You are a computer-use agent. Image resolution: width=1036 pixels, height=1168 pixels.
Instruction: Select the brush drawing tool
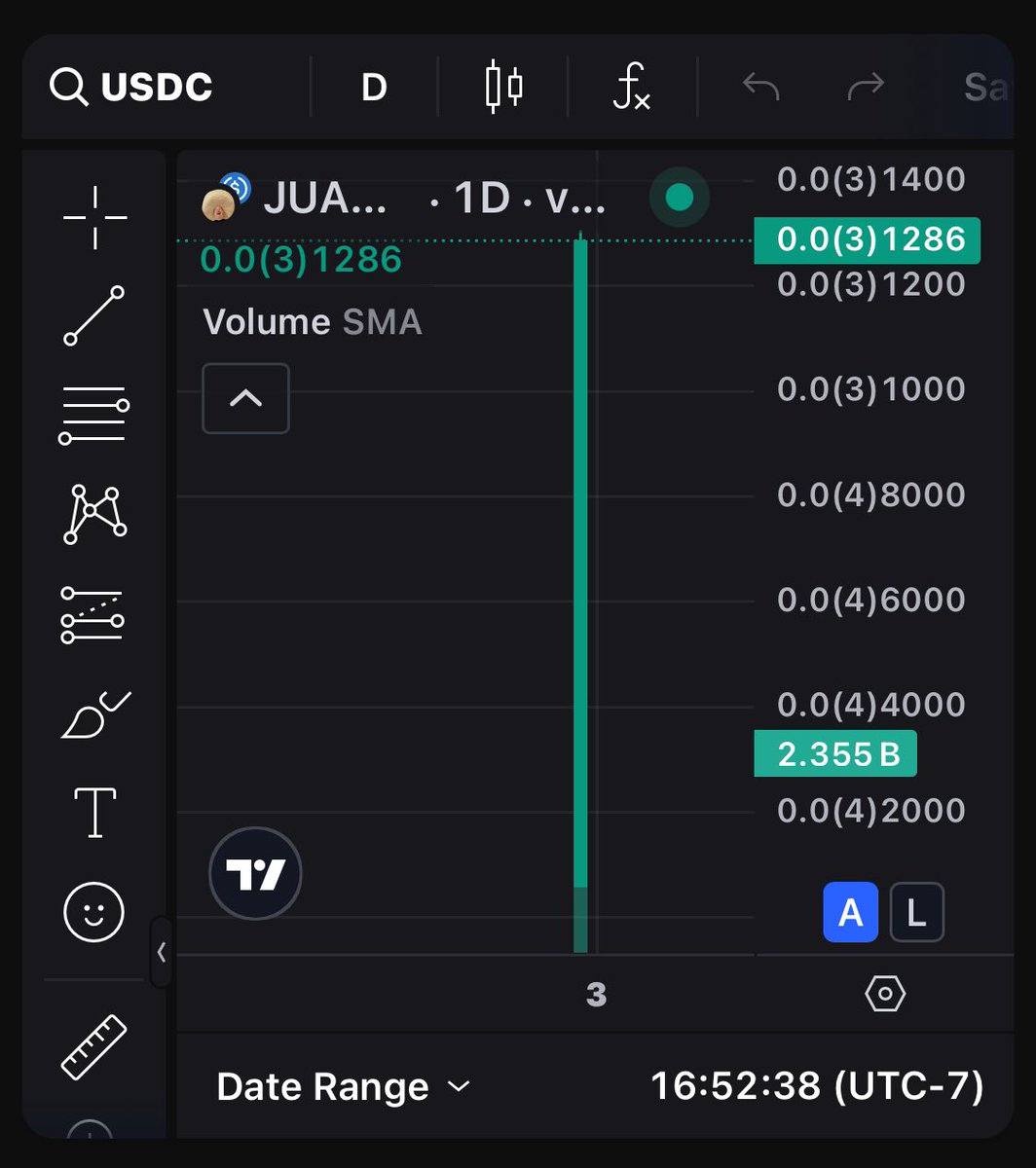94,715
